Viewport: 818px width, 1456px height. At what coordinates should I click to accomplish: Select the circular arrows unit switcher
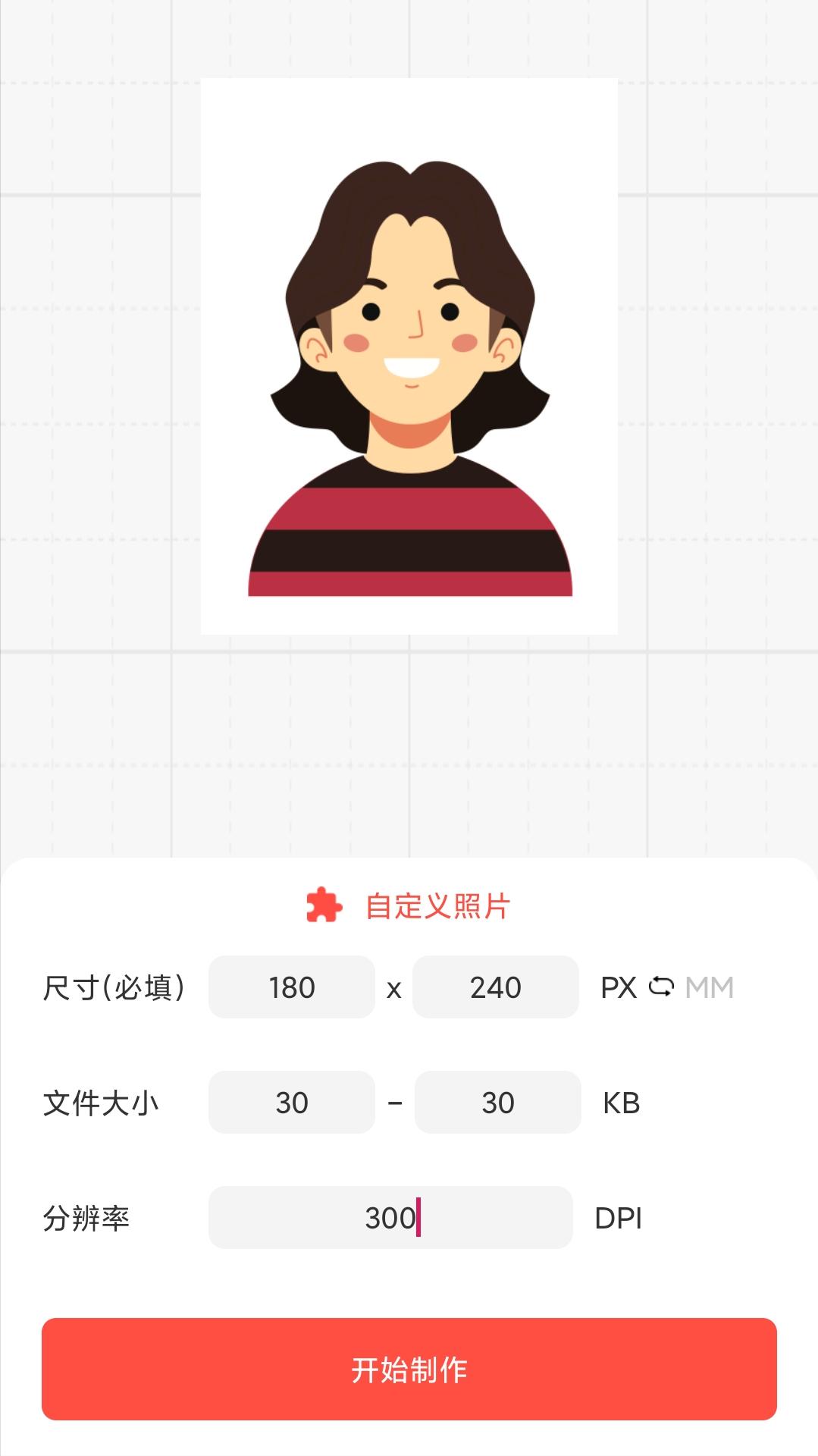tap(660, 987)
